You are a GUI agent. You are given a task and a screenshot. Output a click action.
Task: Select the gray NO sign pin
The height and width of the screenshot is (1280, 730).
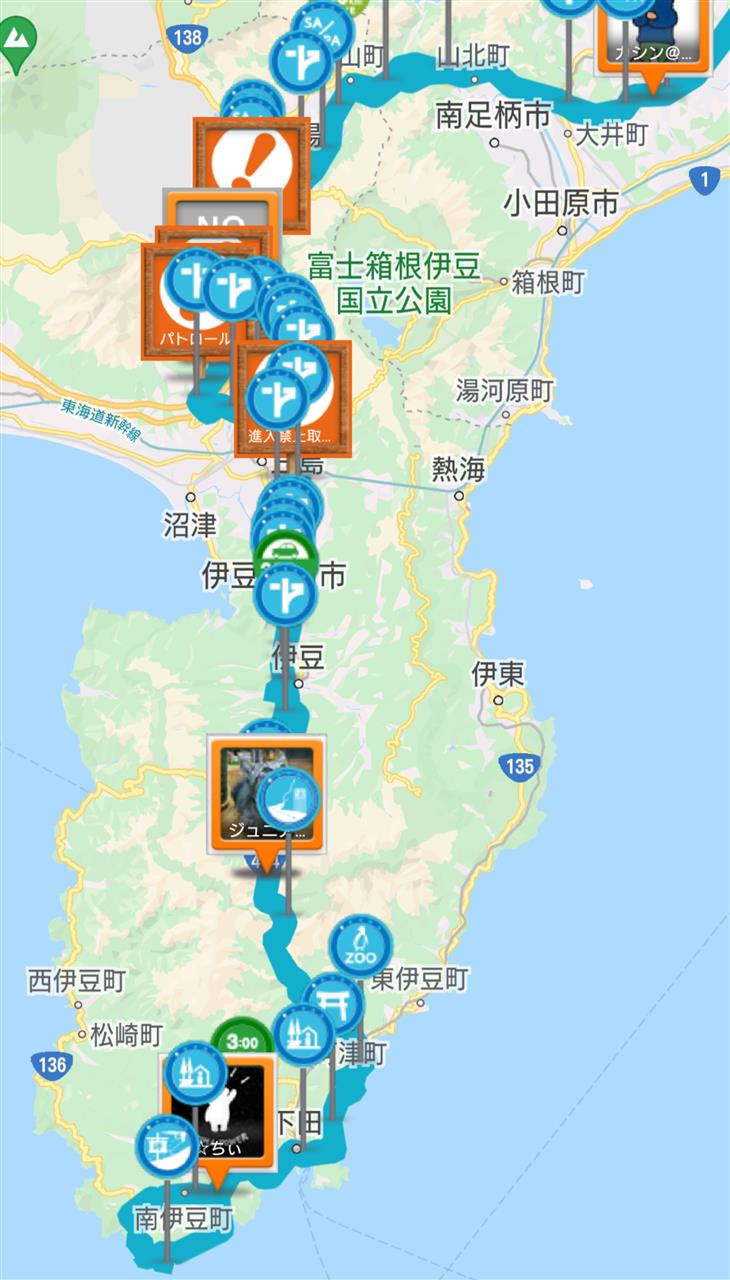(220, 216)
